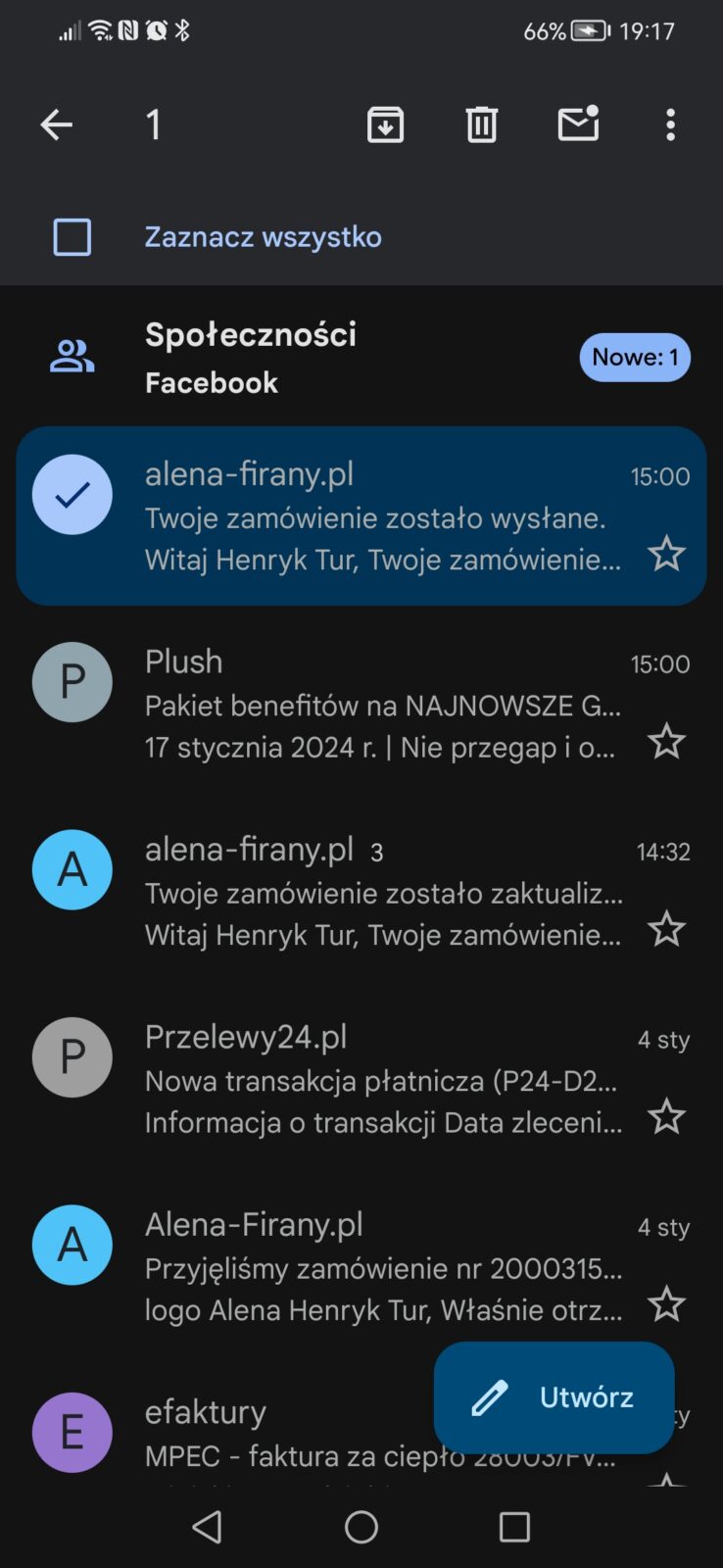Open the Społeczności Facebook category
This screenshot has height=1568, width=723.
pos(294,356)
